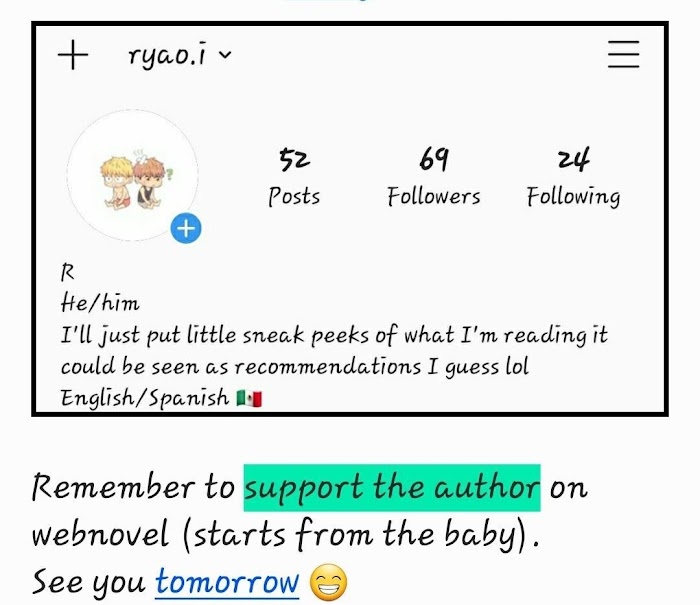
Task: Open the underlined tomorrow link
Action: (227, 582)
